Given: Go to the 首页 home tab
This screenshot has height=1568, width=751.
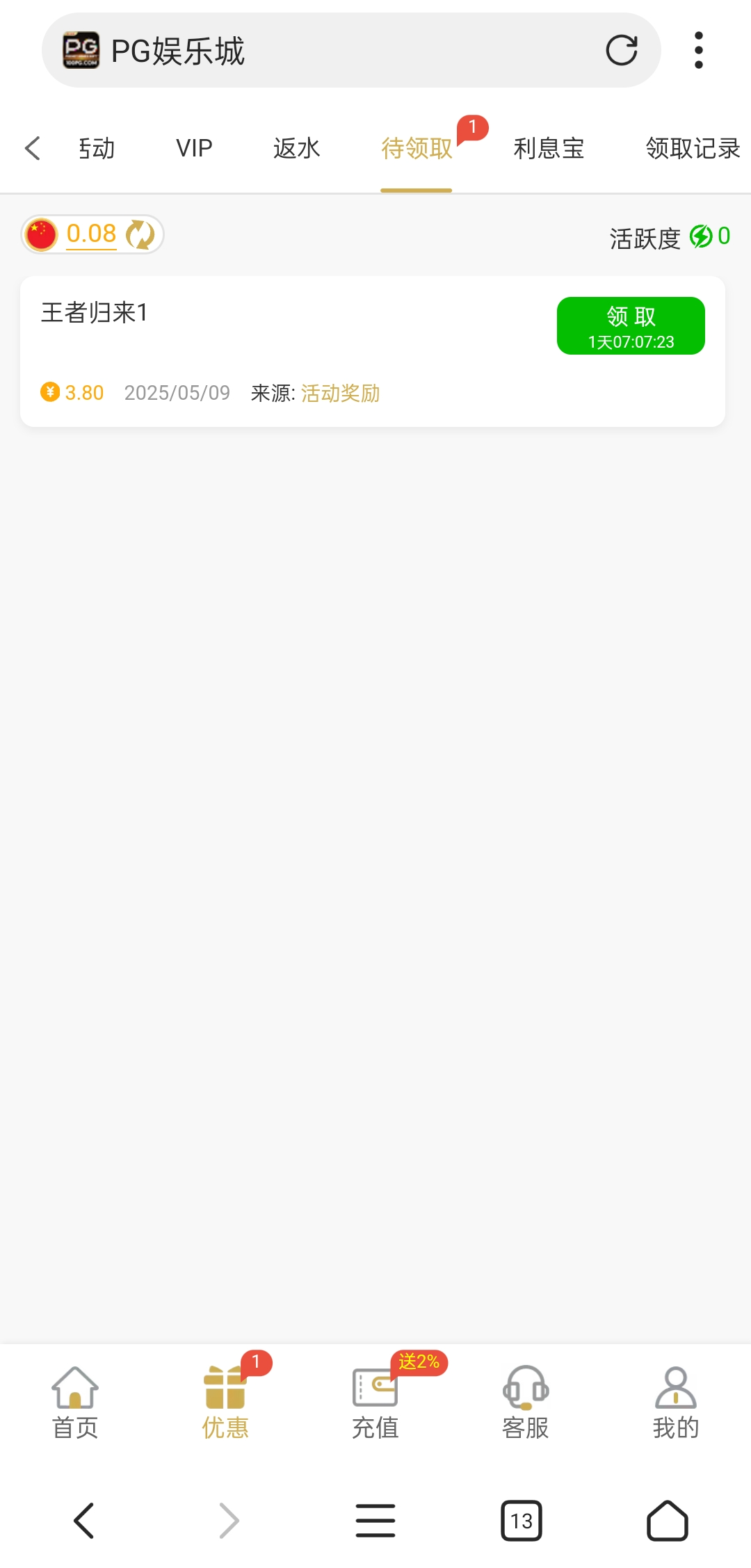Looking at the screenshot, I should click(75, 1403).
